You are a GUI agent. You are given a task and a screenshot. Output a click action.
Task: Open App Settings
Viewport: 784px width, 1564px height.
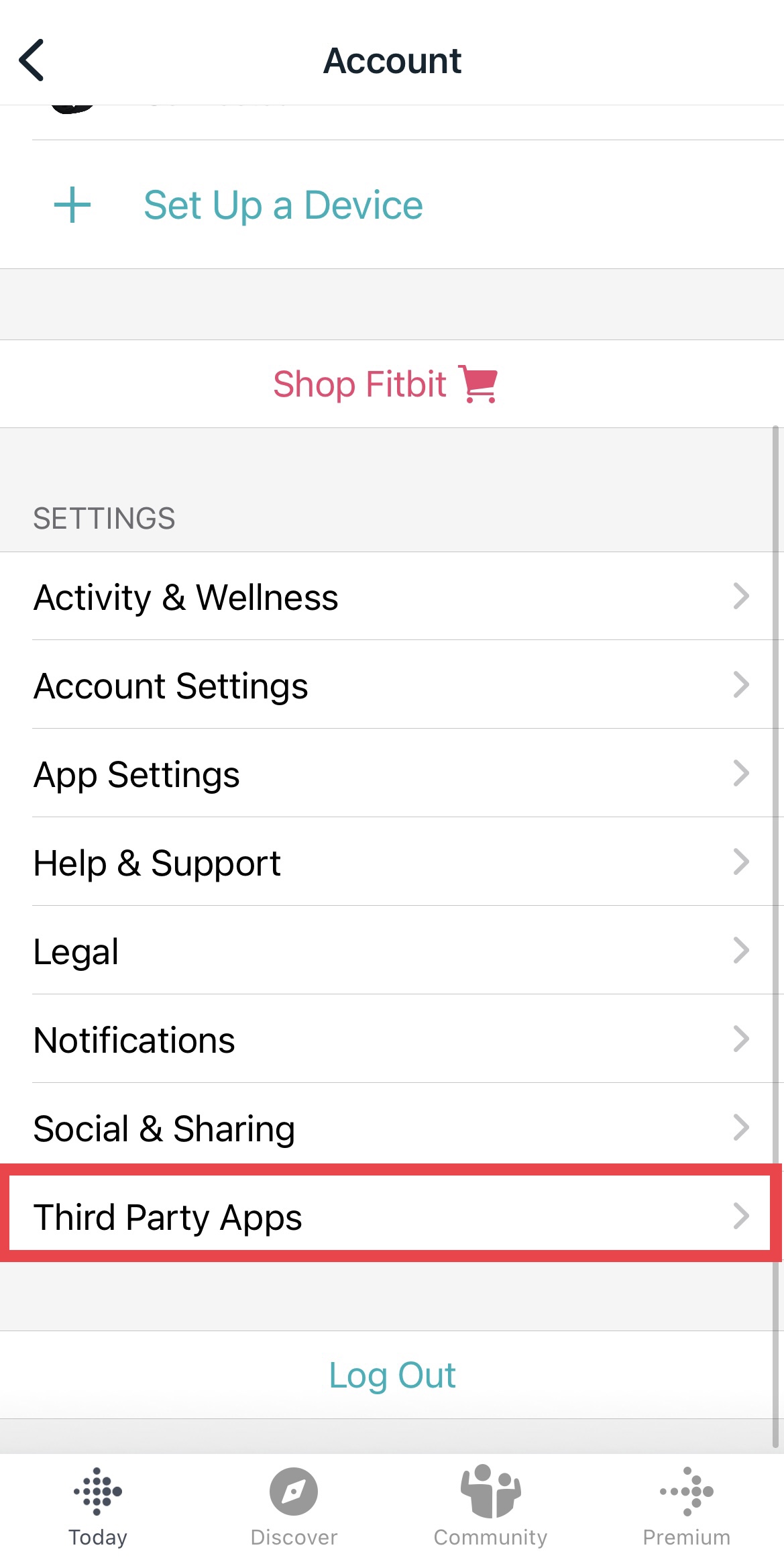[x=392, y=774]
